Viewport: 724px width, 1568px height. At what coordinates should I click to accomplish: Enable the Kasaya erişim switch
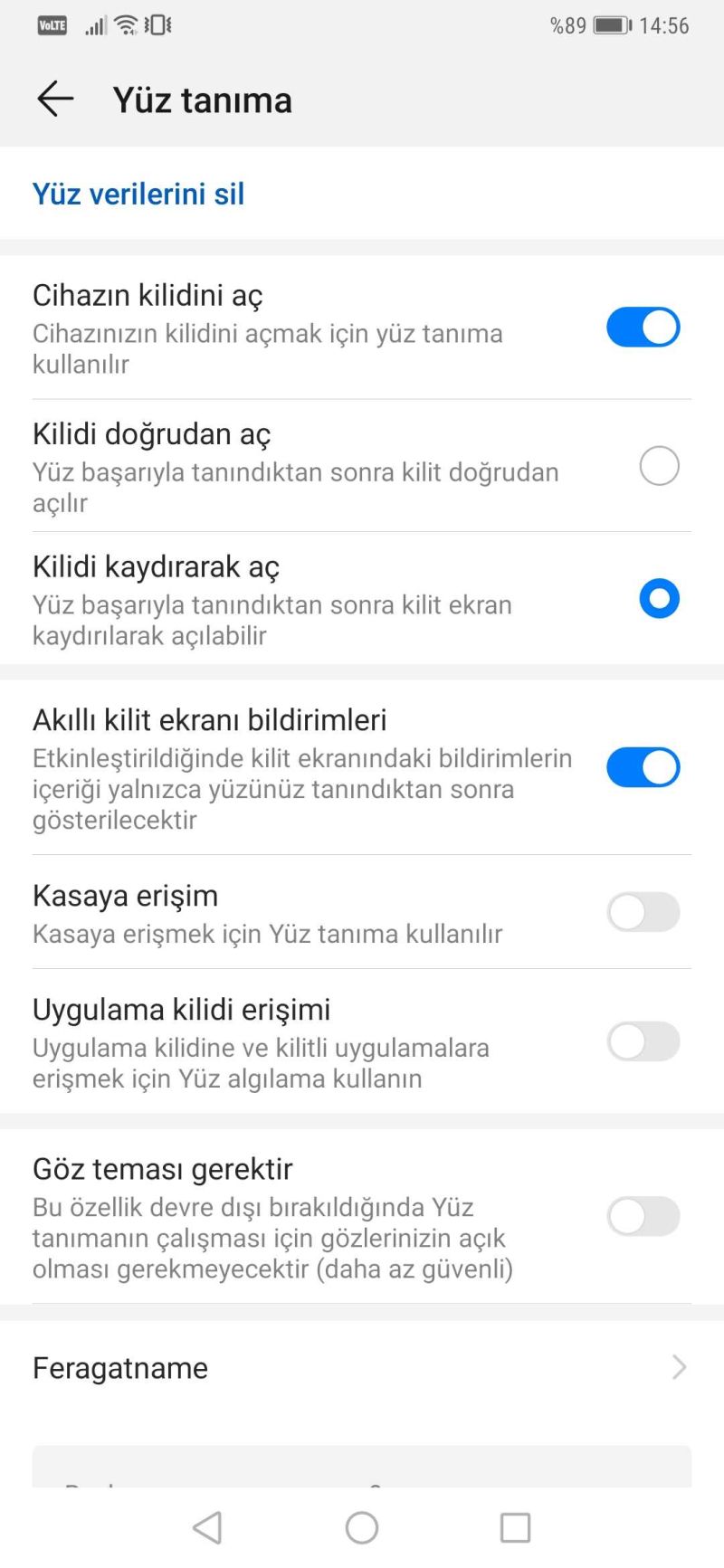(x=643, y=912)
